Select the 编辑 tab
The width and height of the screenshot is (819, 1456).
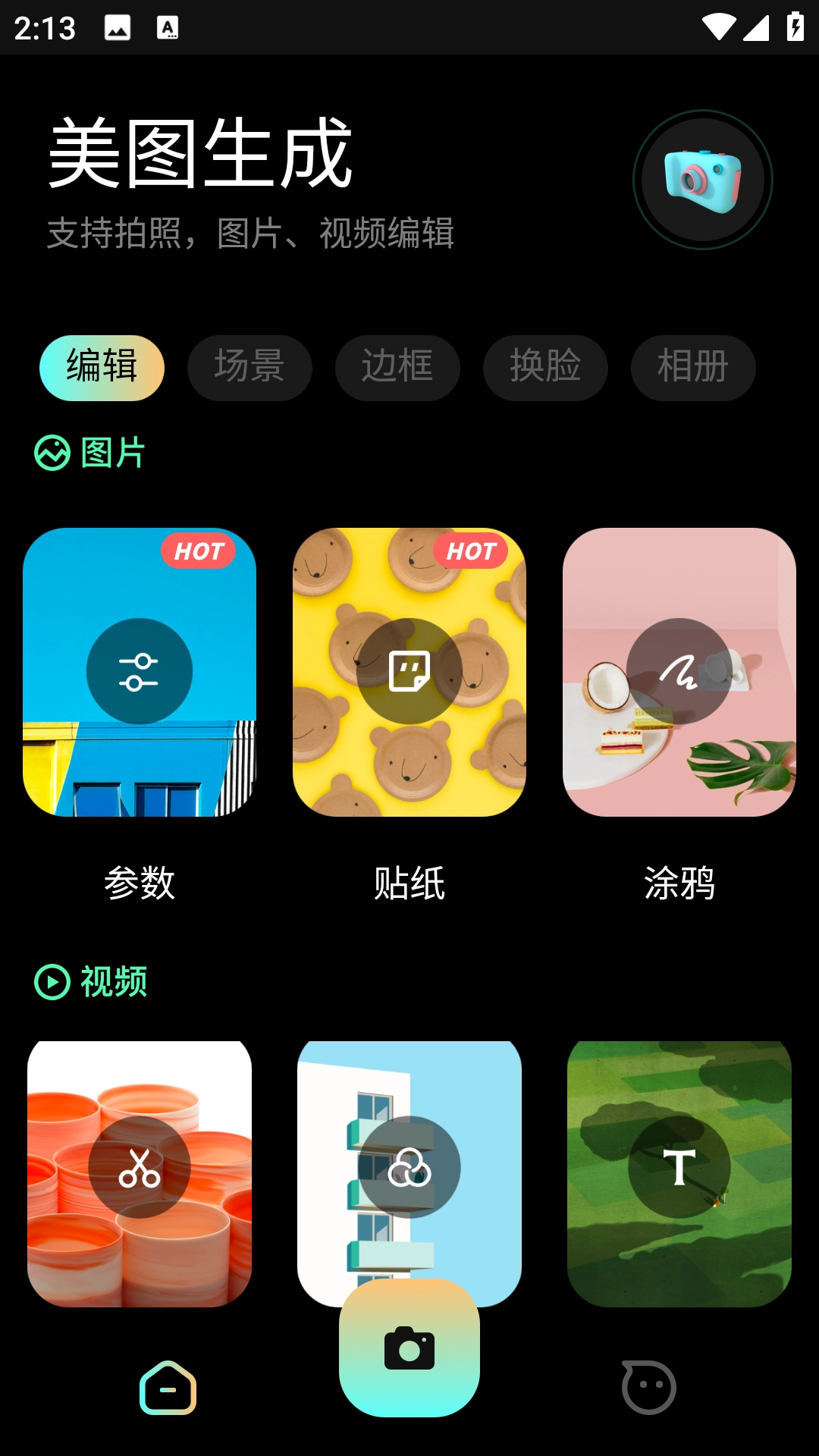point(102,368)
